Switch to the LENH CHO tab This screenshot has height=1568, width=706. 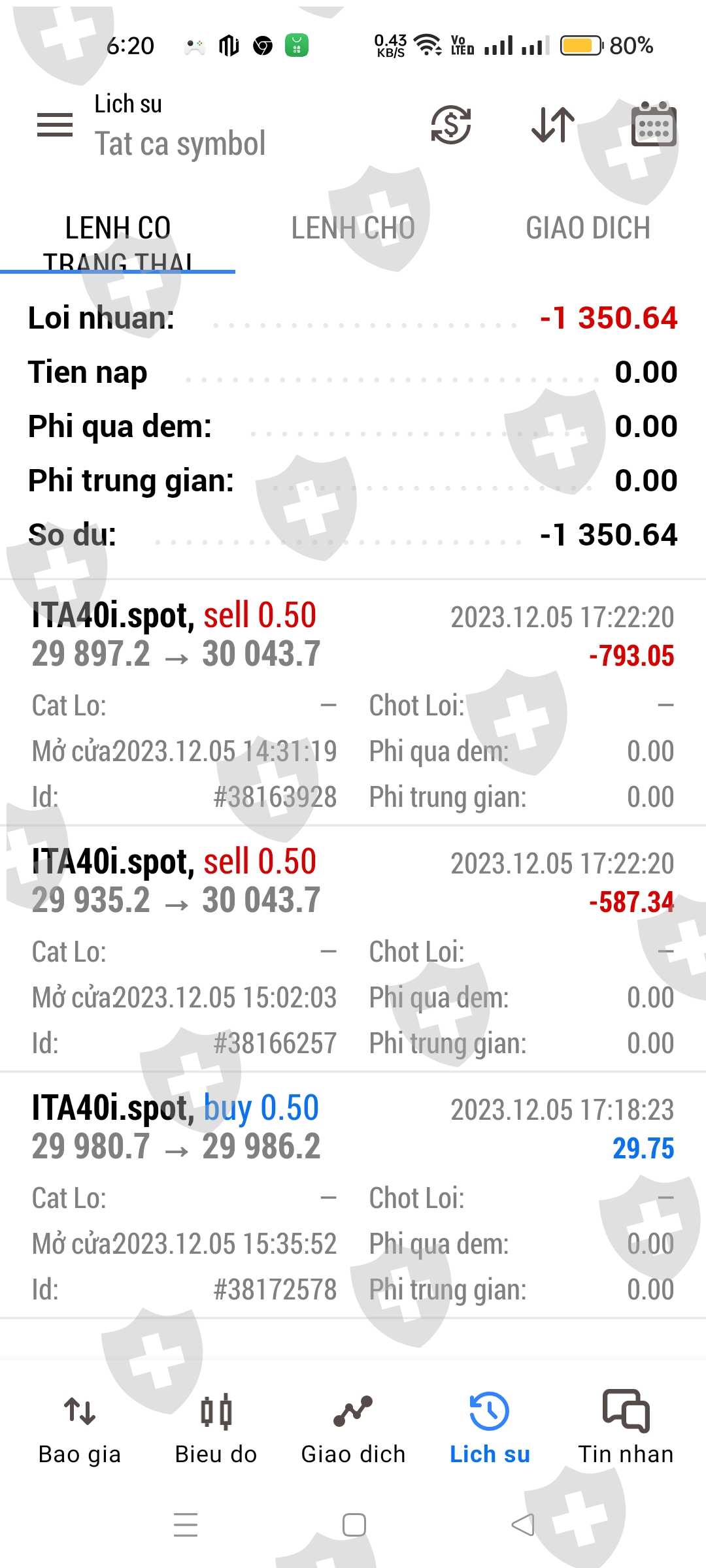point(353,229)
